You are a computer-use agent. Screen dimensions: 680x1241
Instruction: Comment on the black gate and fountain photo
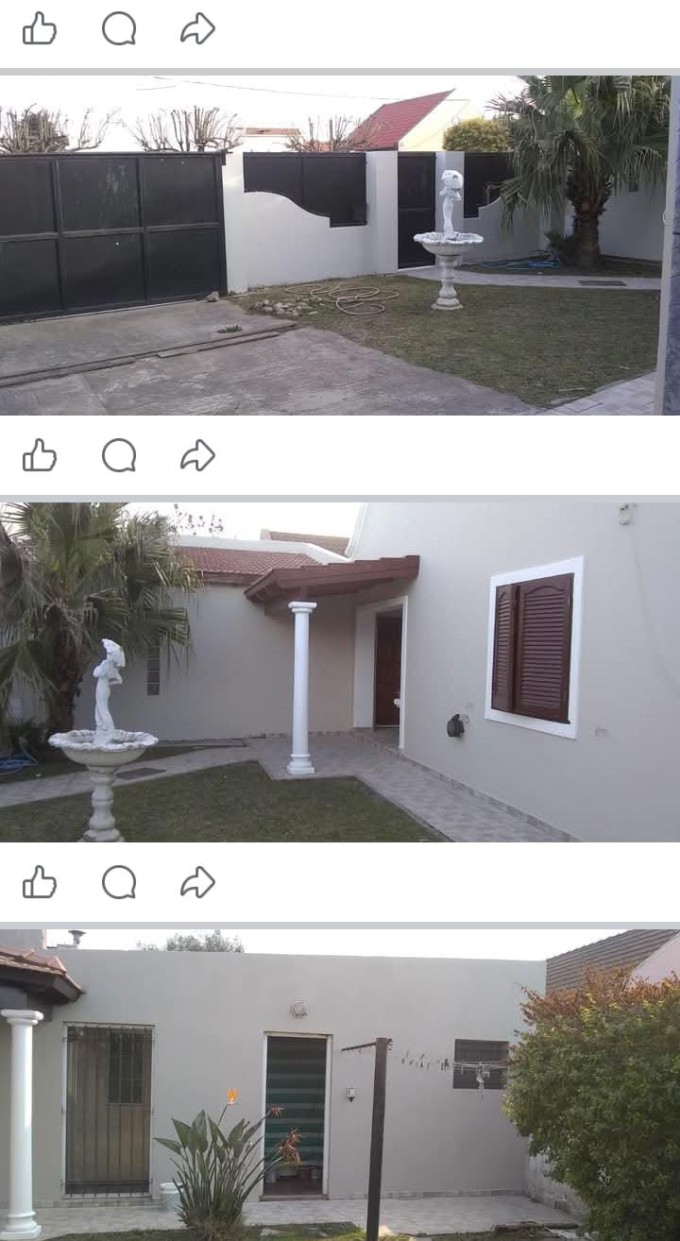coord(119,456)
